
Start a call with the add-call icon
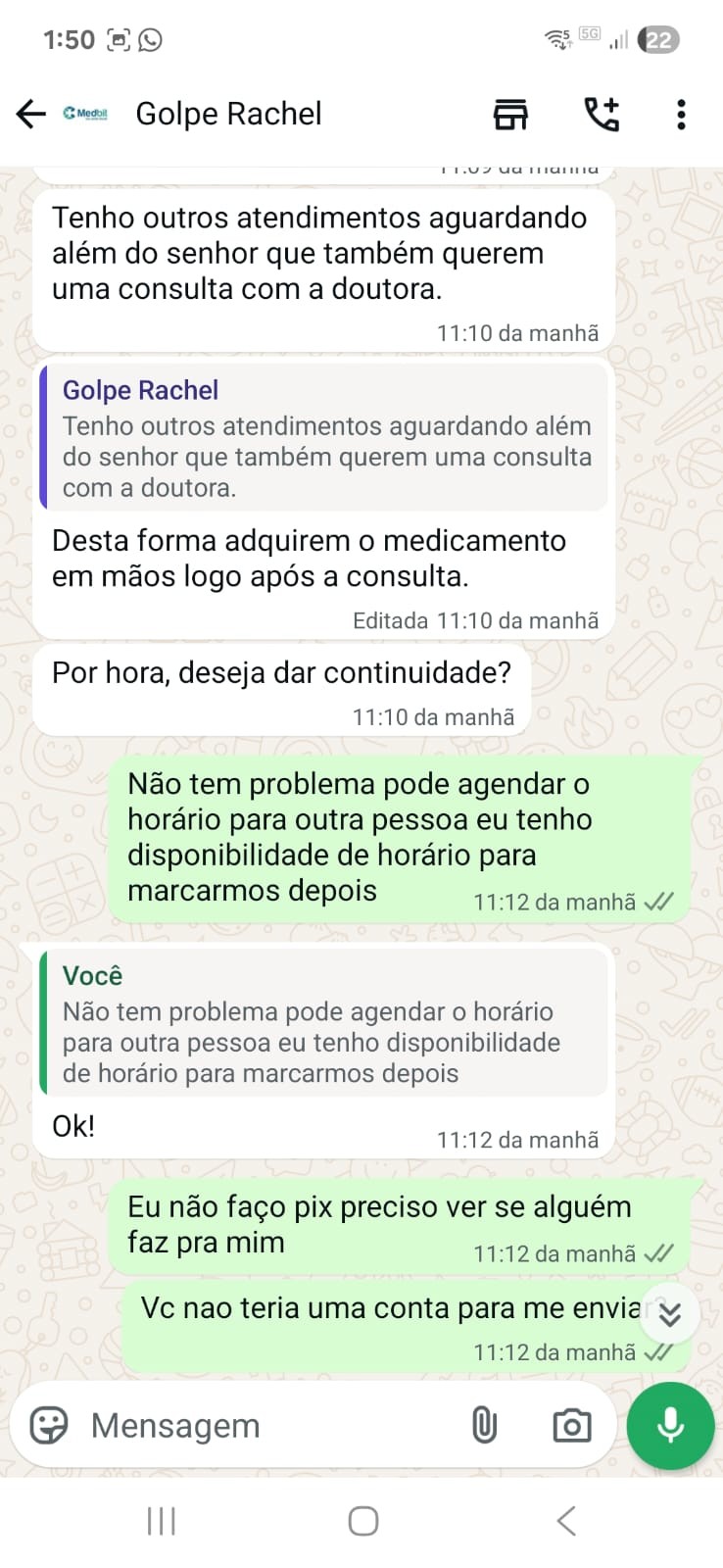602,114
